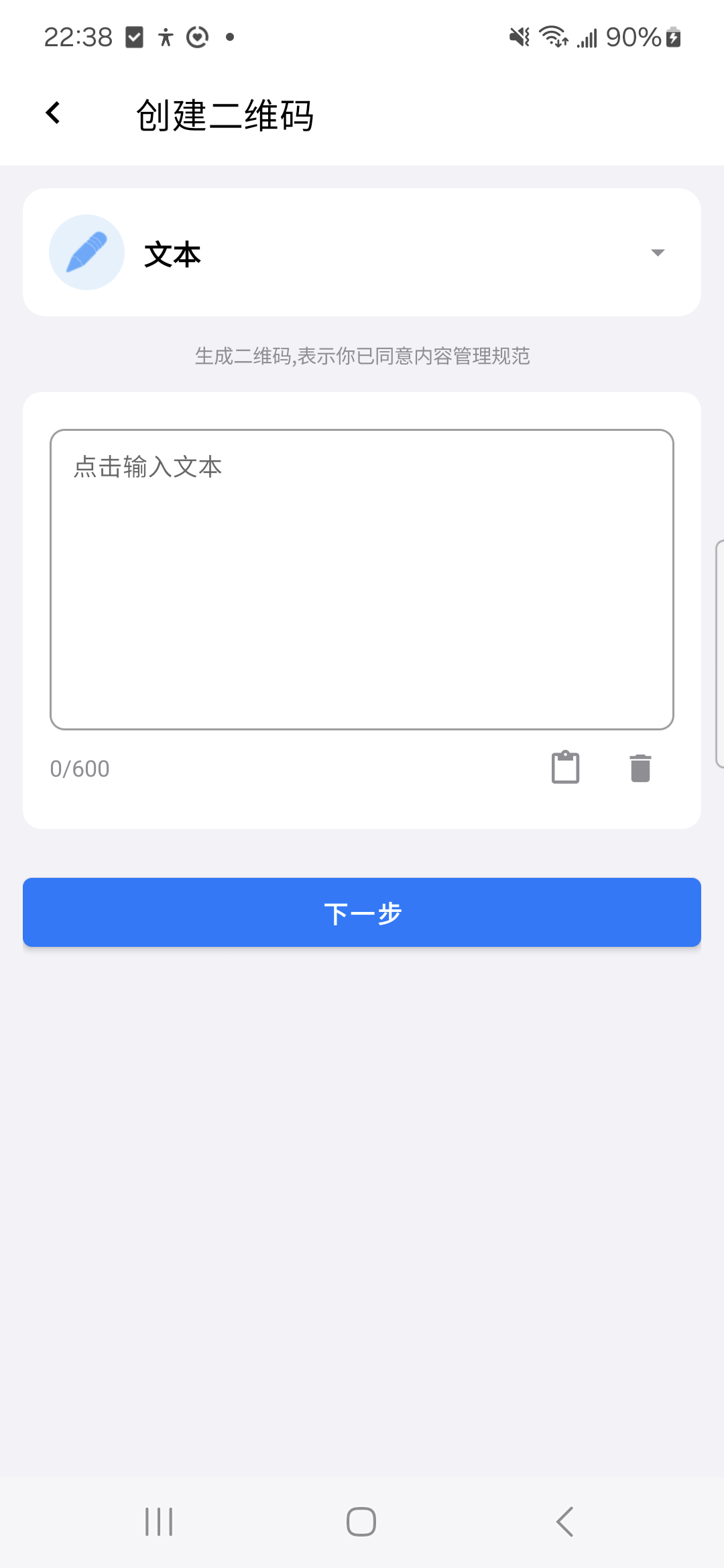Click the 0/600 character counter
The width and height of the screenshot is (724, 1568).
pos(80,768)
